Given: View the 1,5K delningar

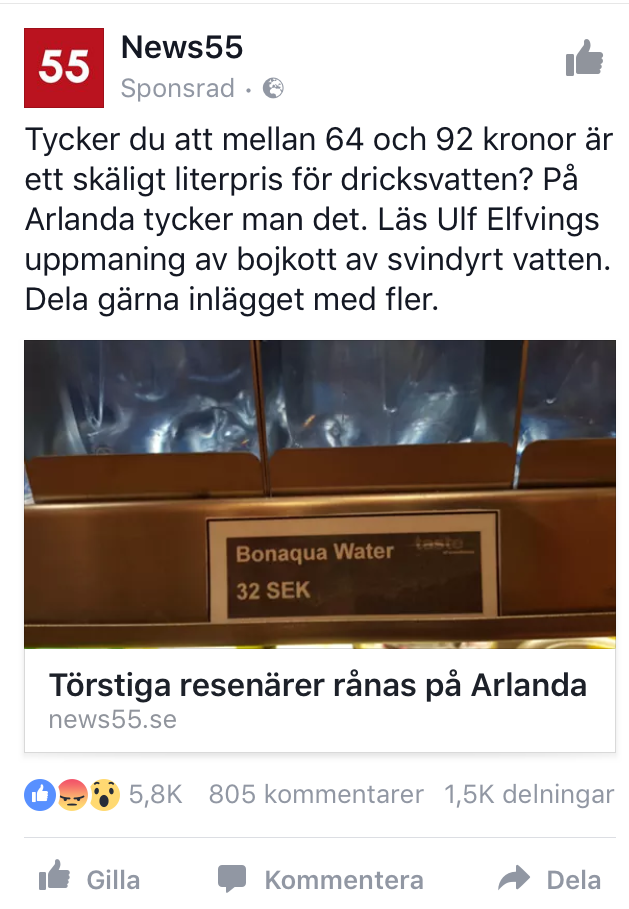Looking at the screenshot, I should tap(528, 795).
